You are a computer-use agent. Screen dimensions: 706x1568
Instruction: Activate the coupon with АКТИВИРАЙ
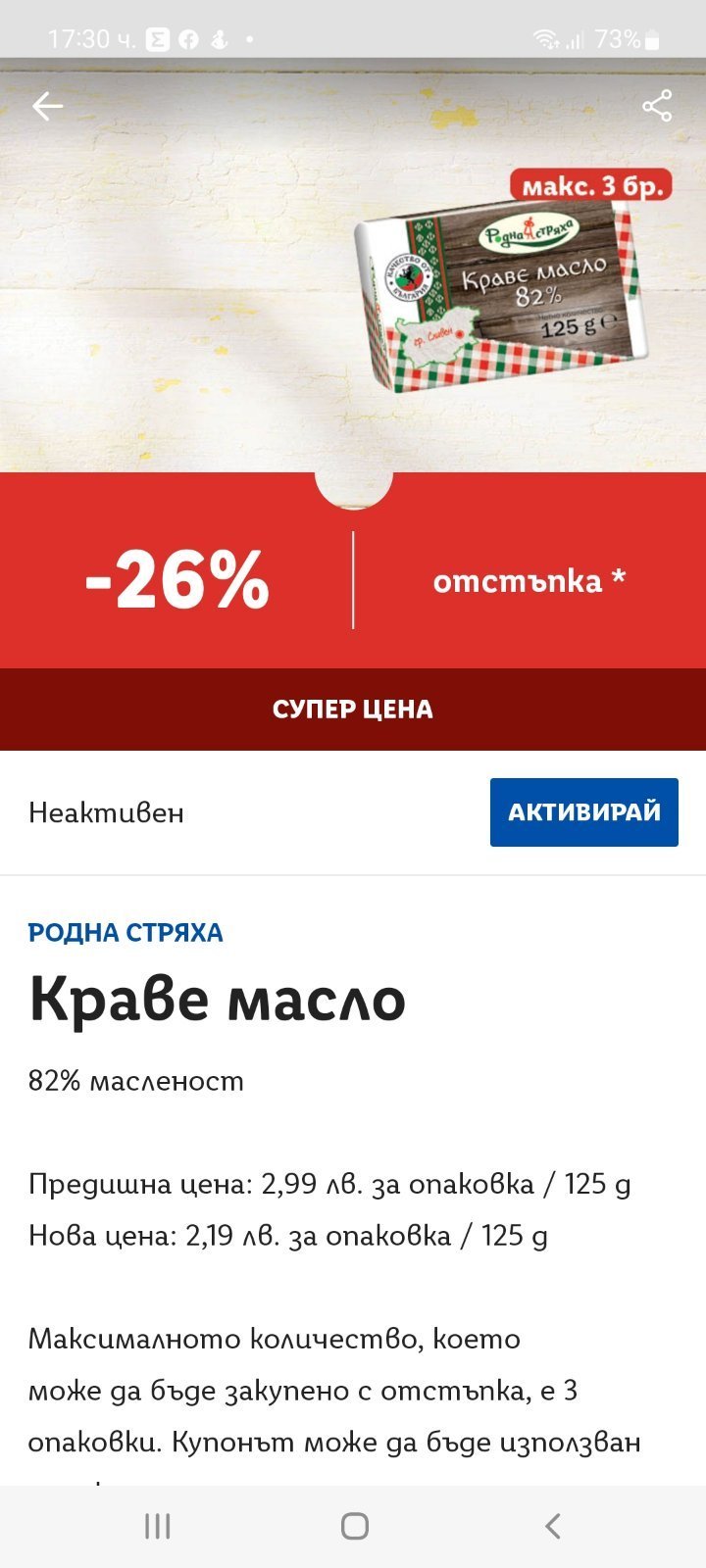click(x=583, y=811)
